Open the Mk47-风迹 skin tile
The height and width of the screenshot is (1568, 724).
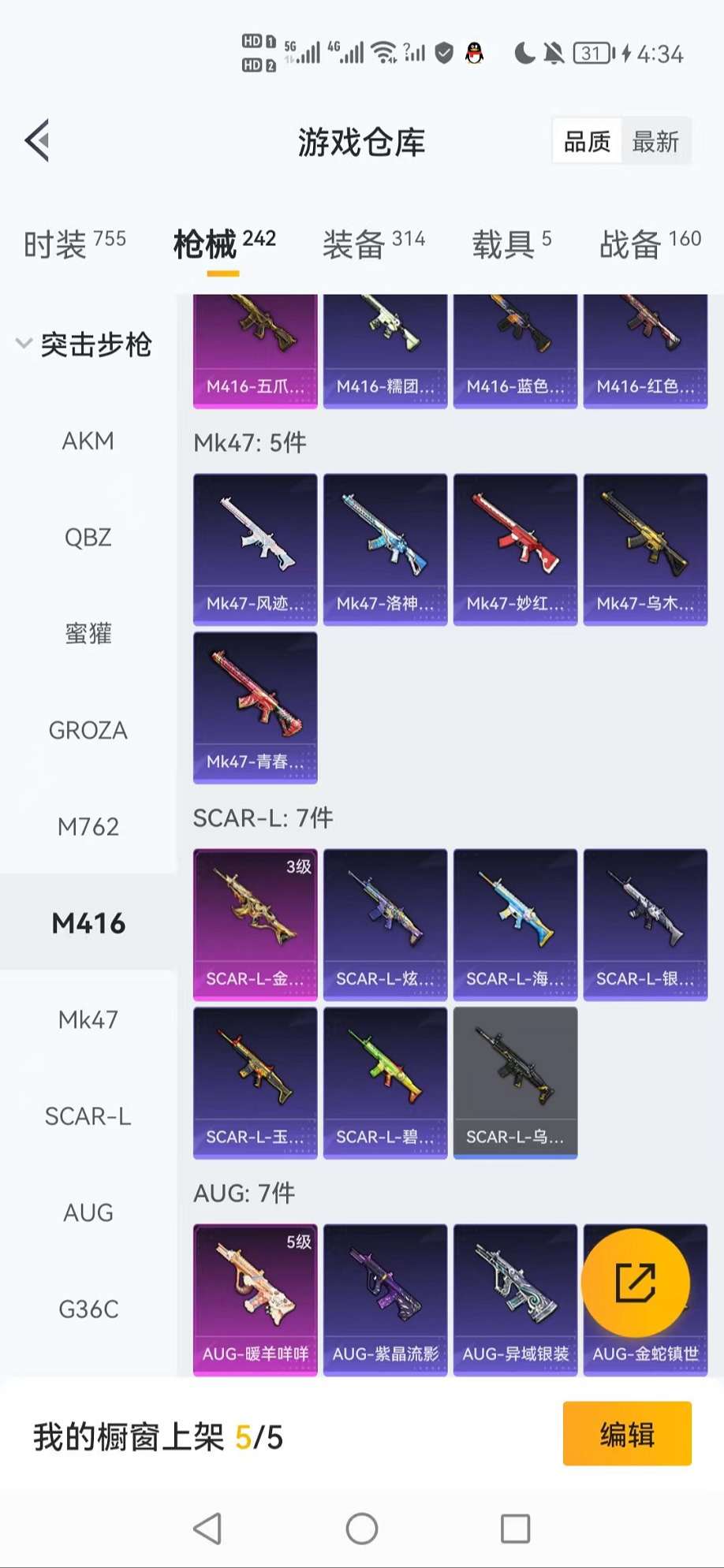[255, 549]
